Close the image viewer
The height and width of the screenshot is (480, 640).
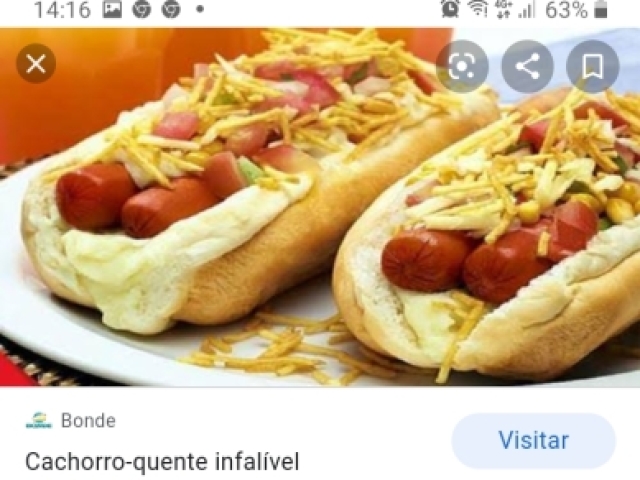click(36, 66)
